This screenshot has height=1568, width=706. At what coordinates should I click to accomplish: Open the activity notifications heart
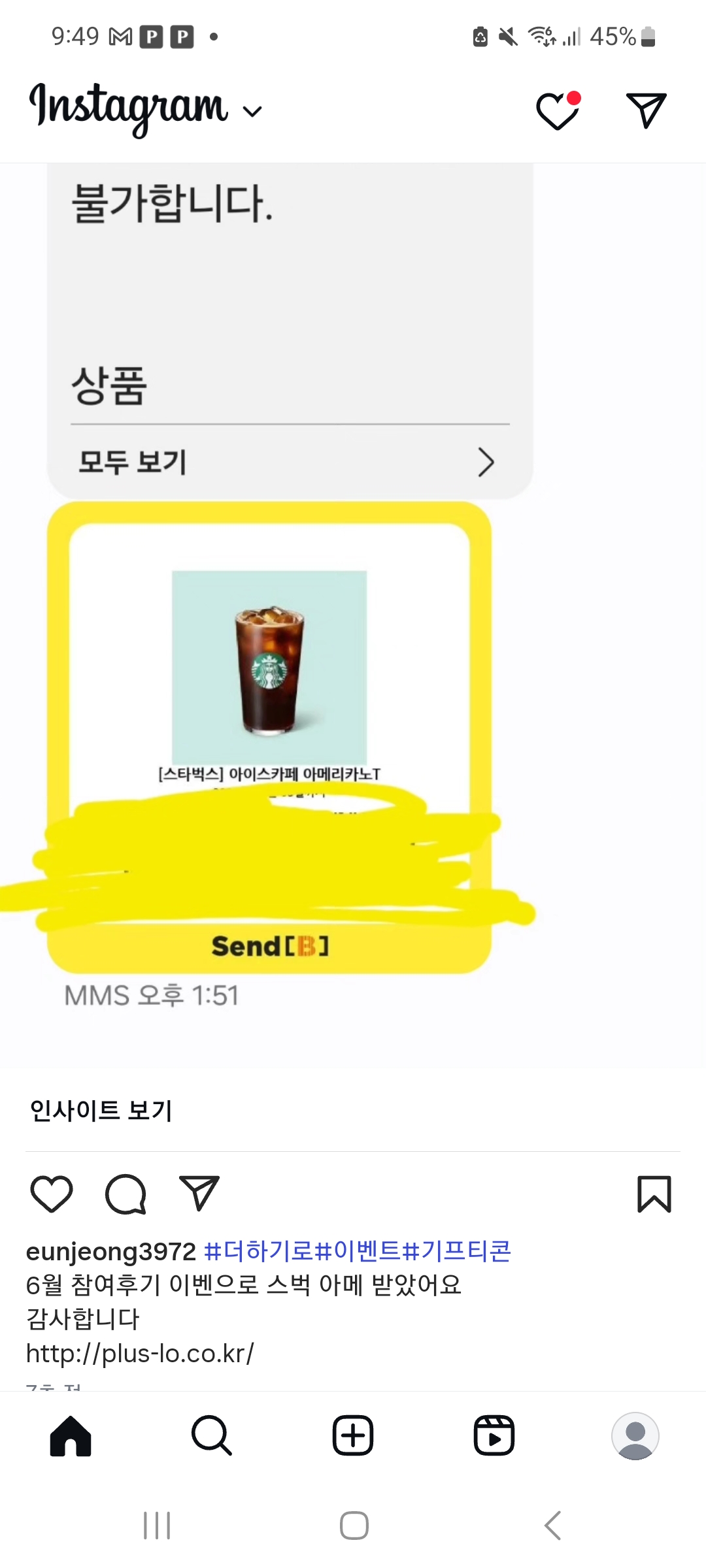[x=558, y=111]
